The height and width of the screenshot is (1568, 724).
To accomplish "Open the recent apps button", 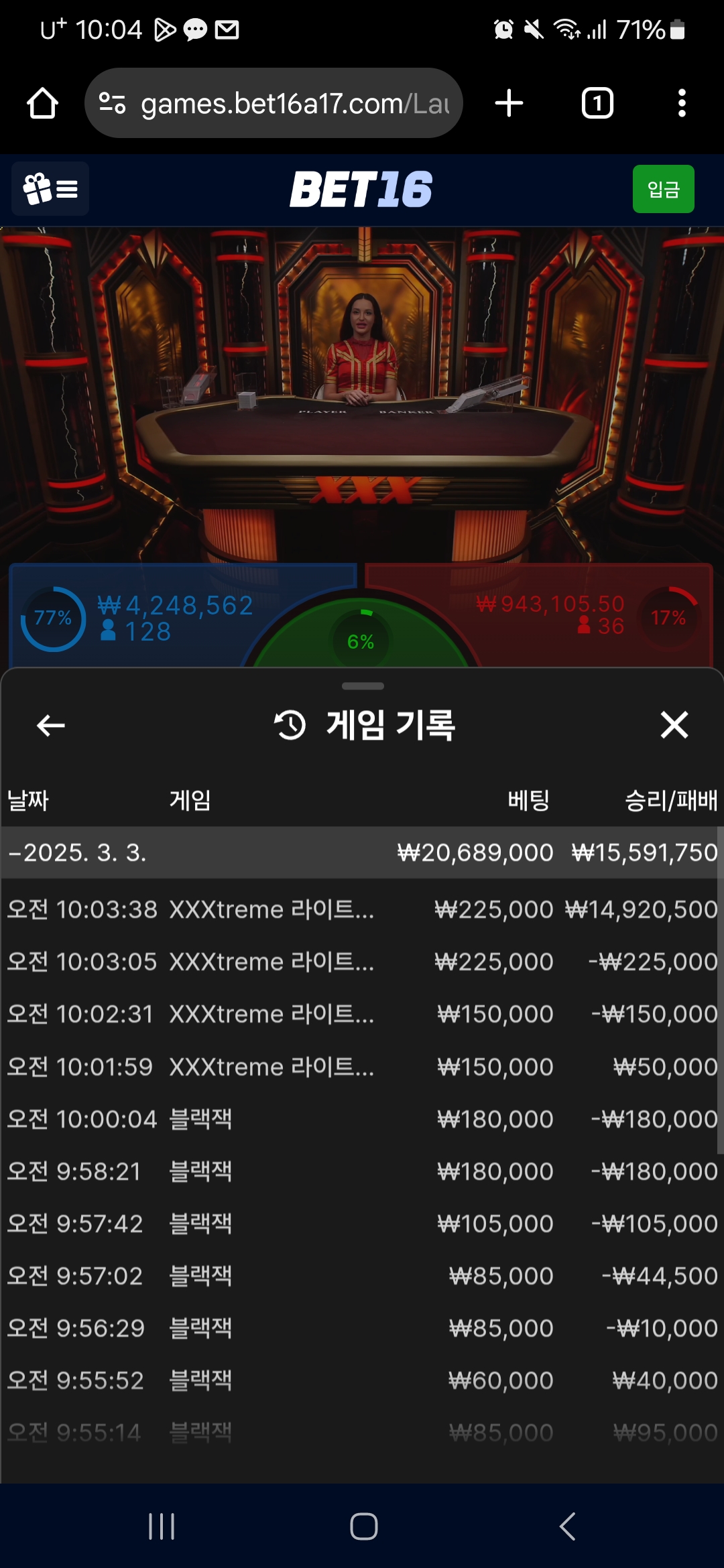I will (x=162, y=1526).
